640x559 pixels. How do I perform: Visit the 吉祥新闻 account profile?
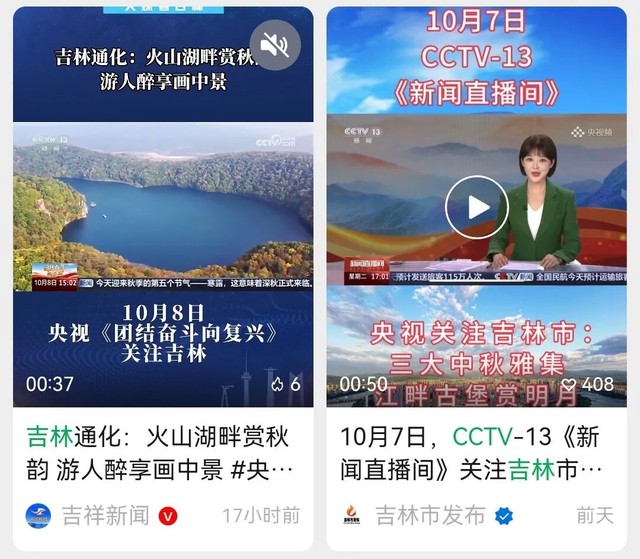(104, 515)
